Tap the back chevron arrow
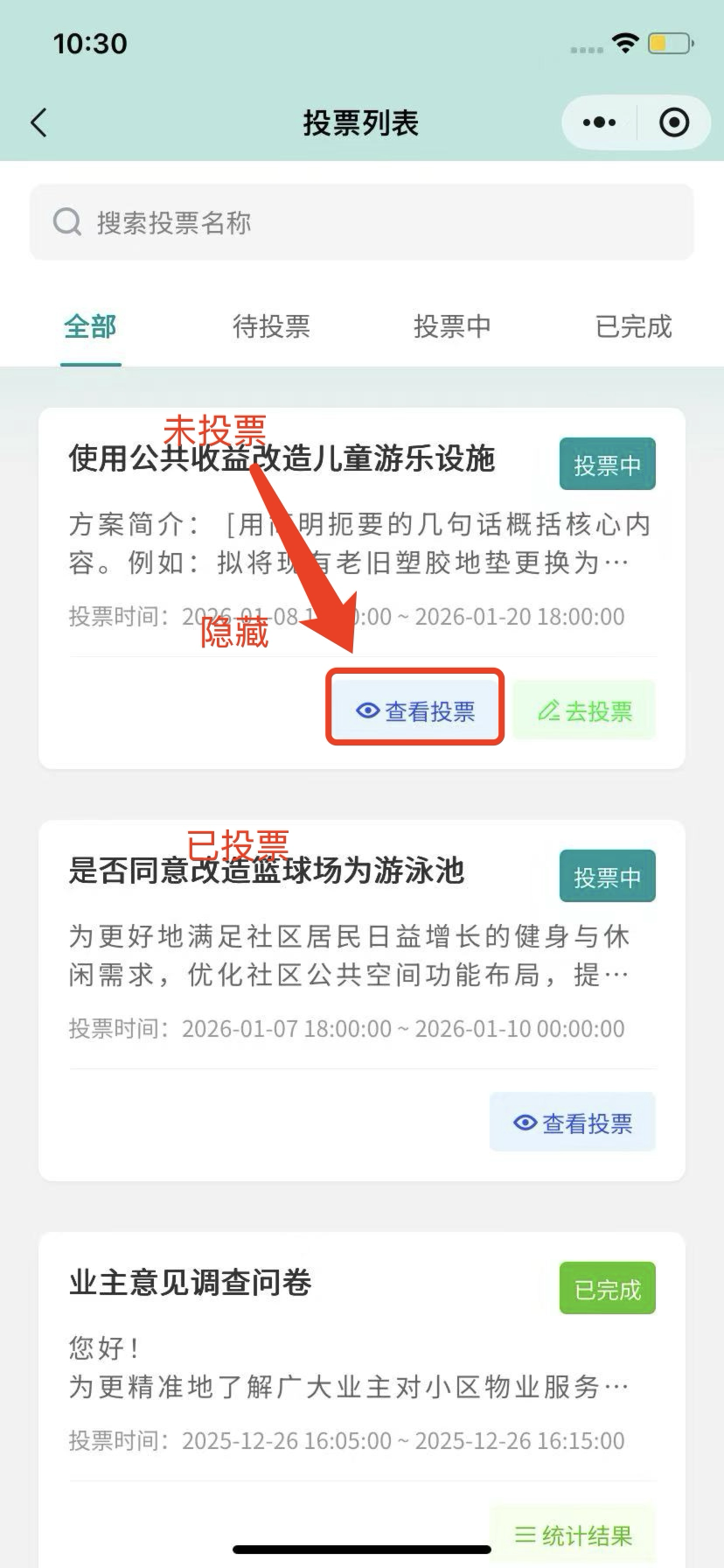Image resolution: width=724 pixels, height=1568 pixels. click(38, 122)
